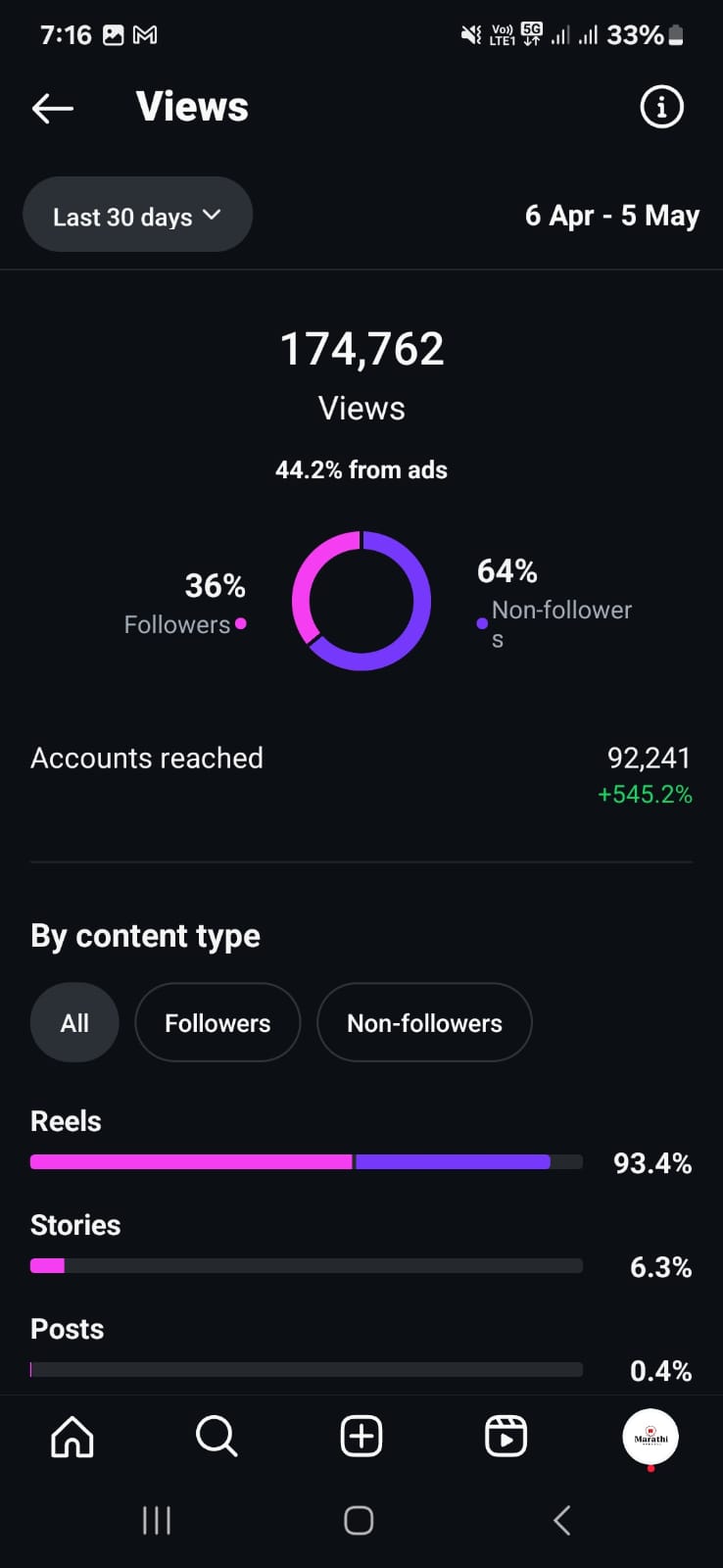Filter content type by Followers
This screenshot has width=723, height=1568.
pyautogui.click(x=217, y=1022)
